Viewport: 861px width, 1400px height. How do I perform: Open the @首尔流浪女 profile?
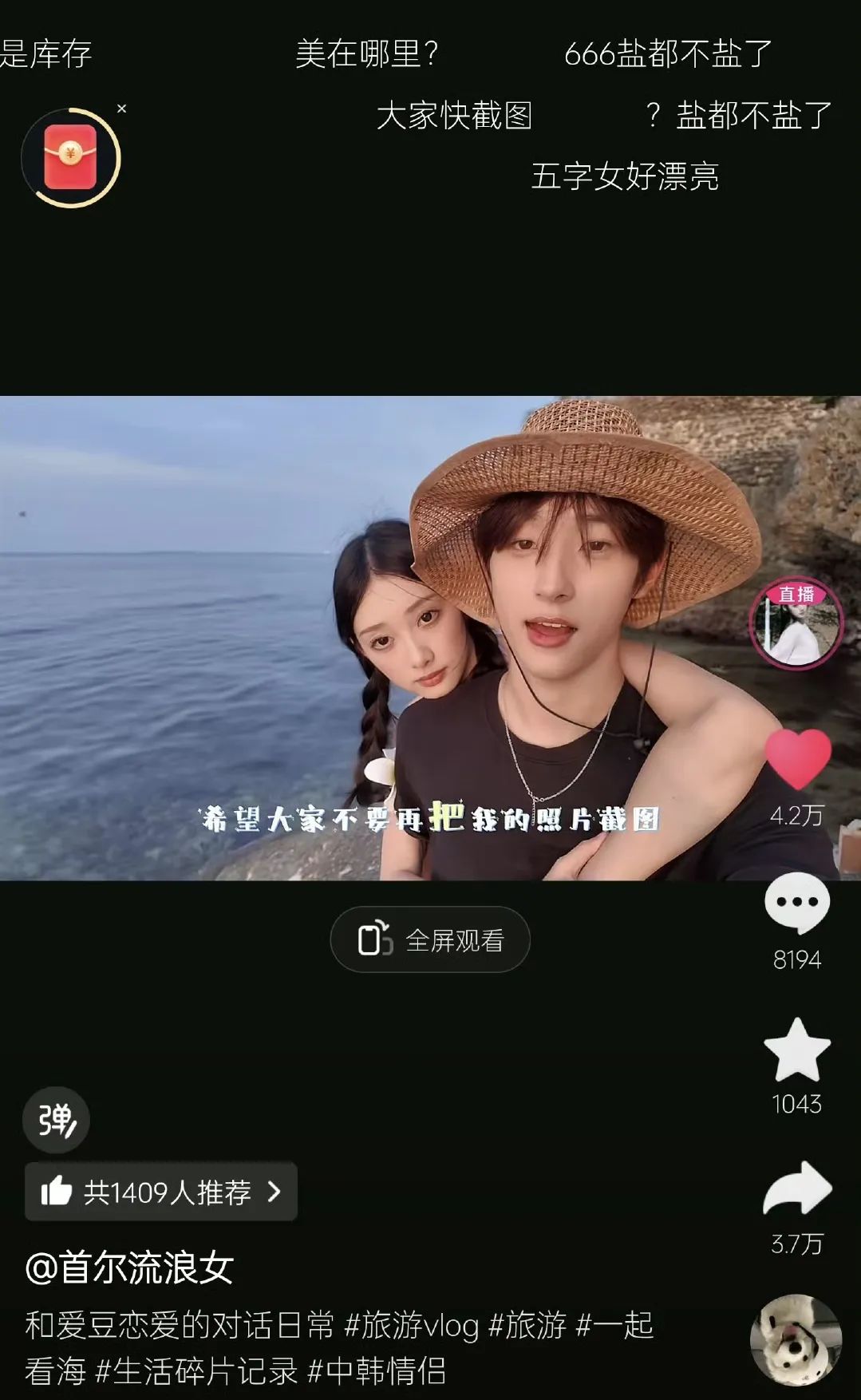tap(129, 1268)
